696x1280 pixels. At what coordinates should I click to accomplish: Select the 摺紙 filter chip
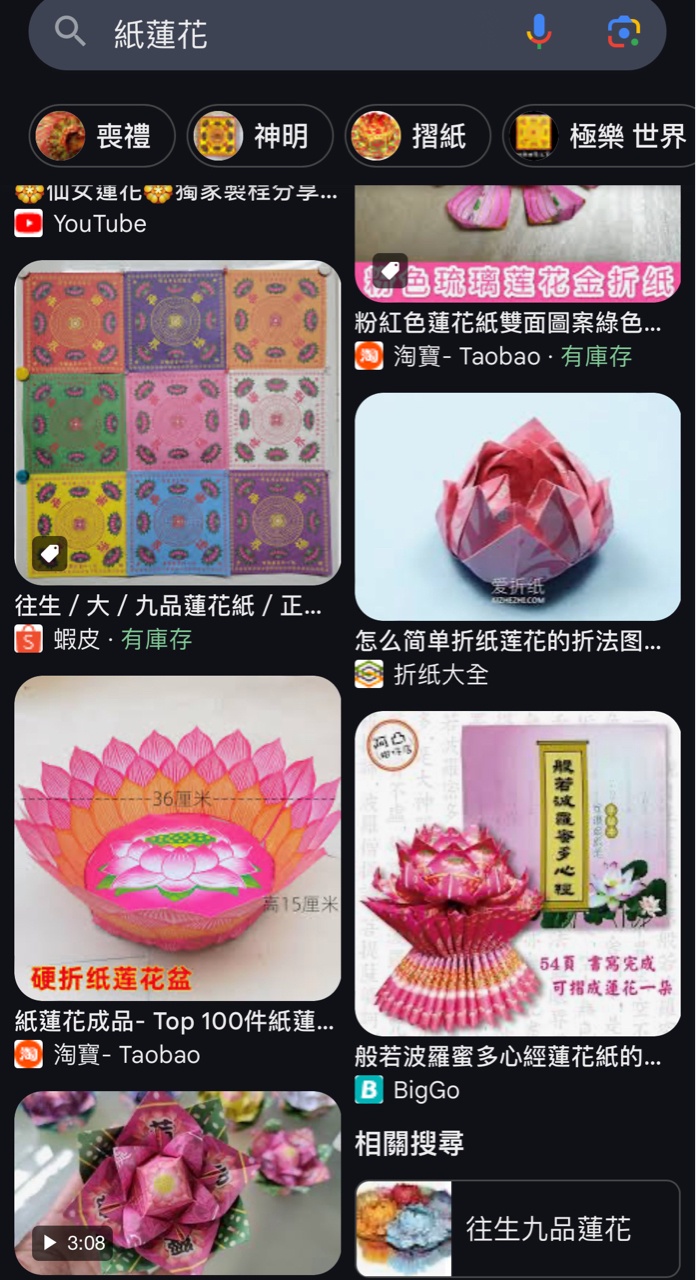click(417, 136)
